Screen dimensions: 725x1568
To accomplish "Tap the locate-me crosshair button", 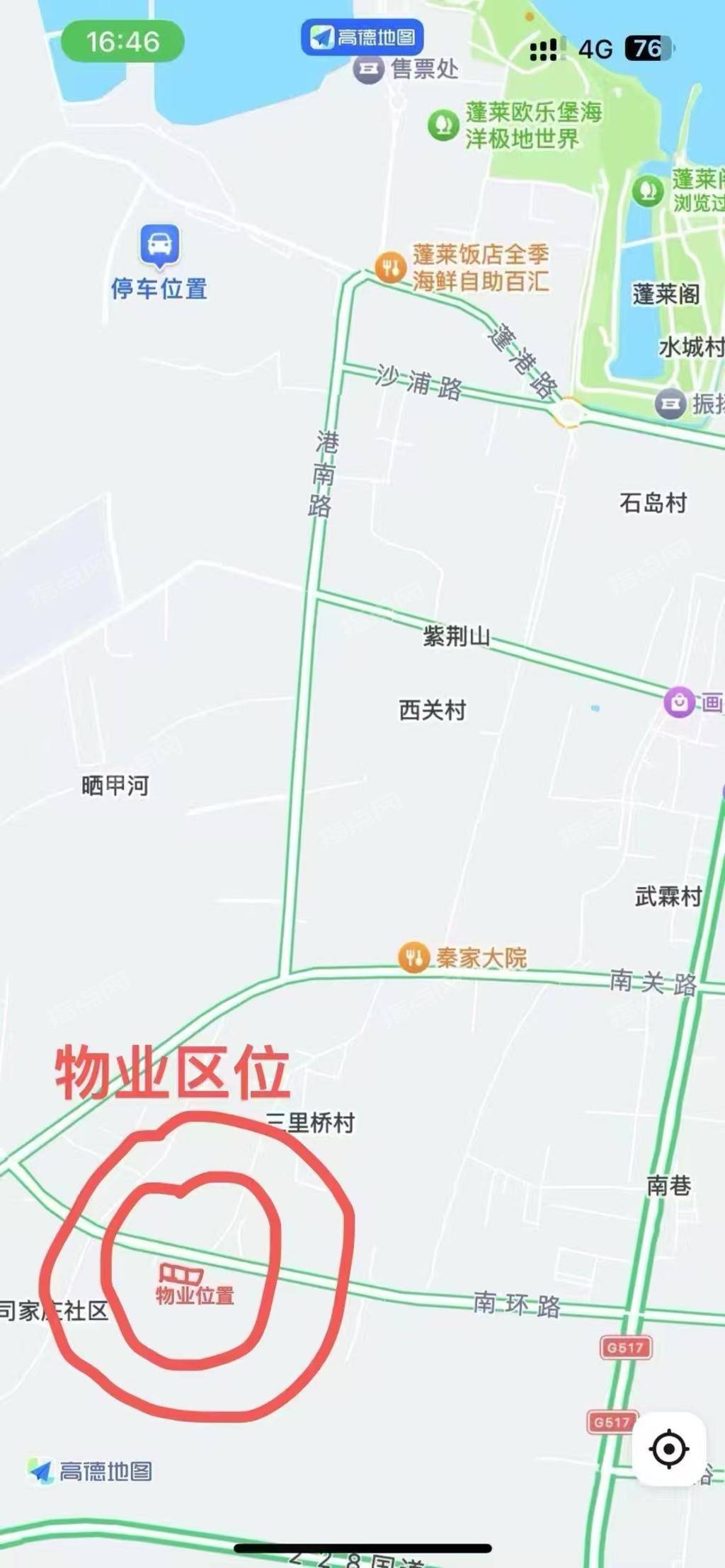I will [668, 1448].
